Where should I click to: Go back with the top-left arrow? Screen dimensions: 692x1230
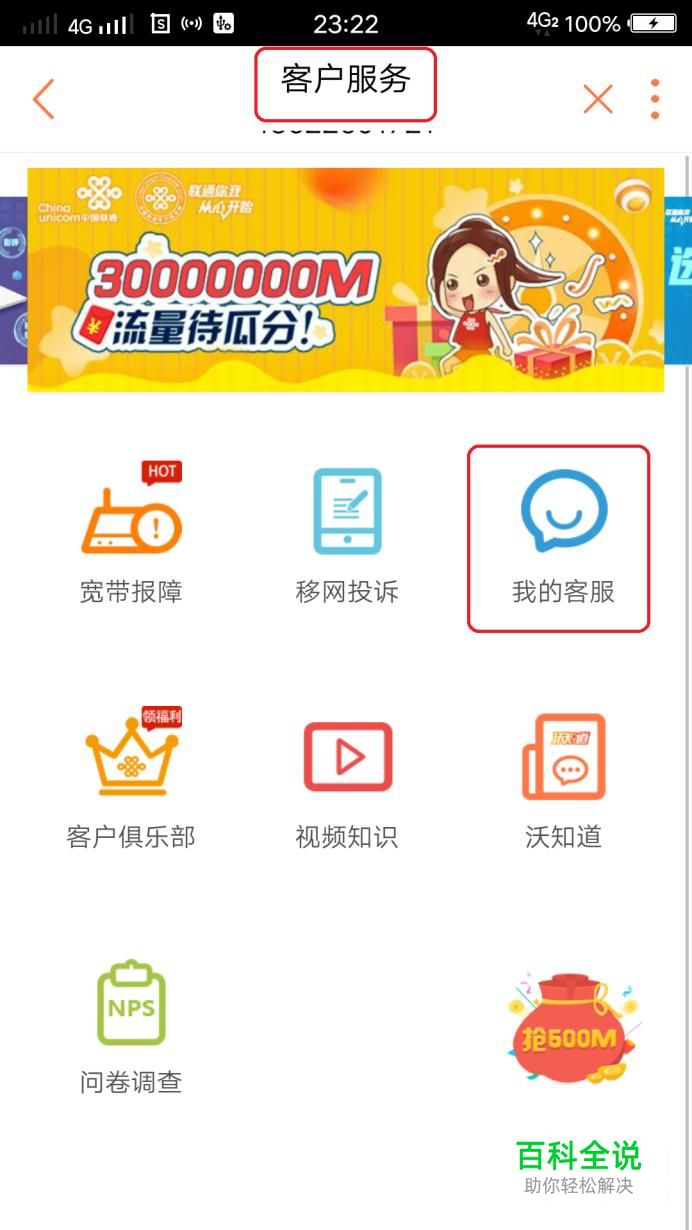point(43,99)
